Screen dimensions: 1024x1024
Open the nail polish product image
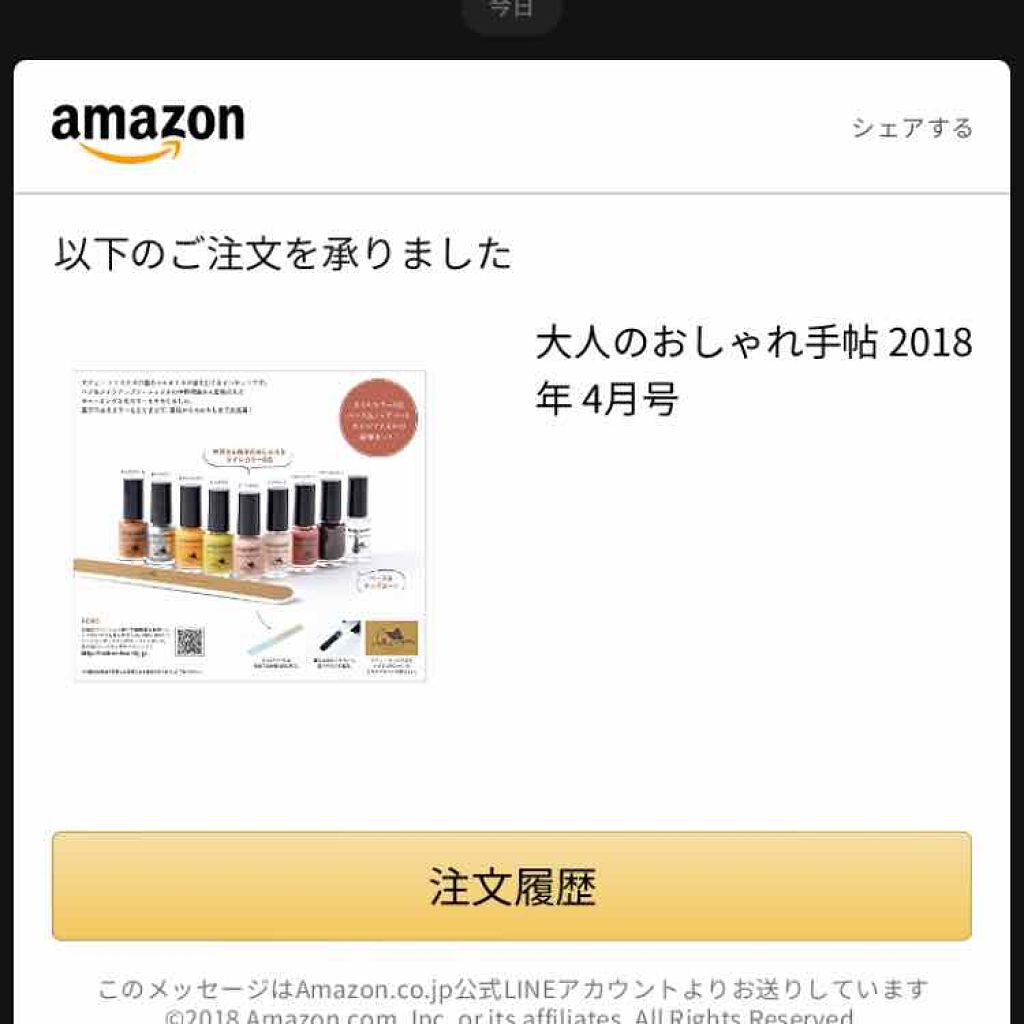point(249,526)
